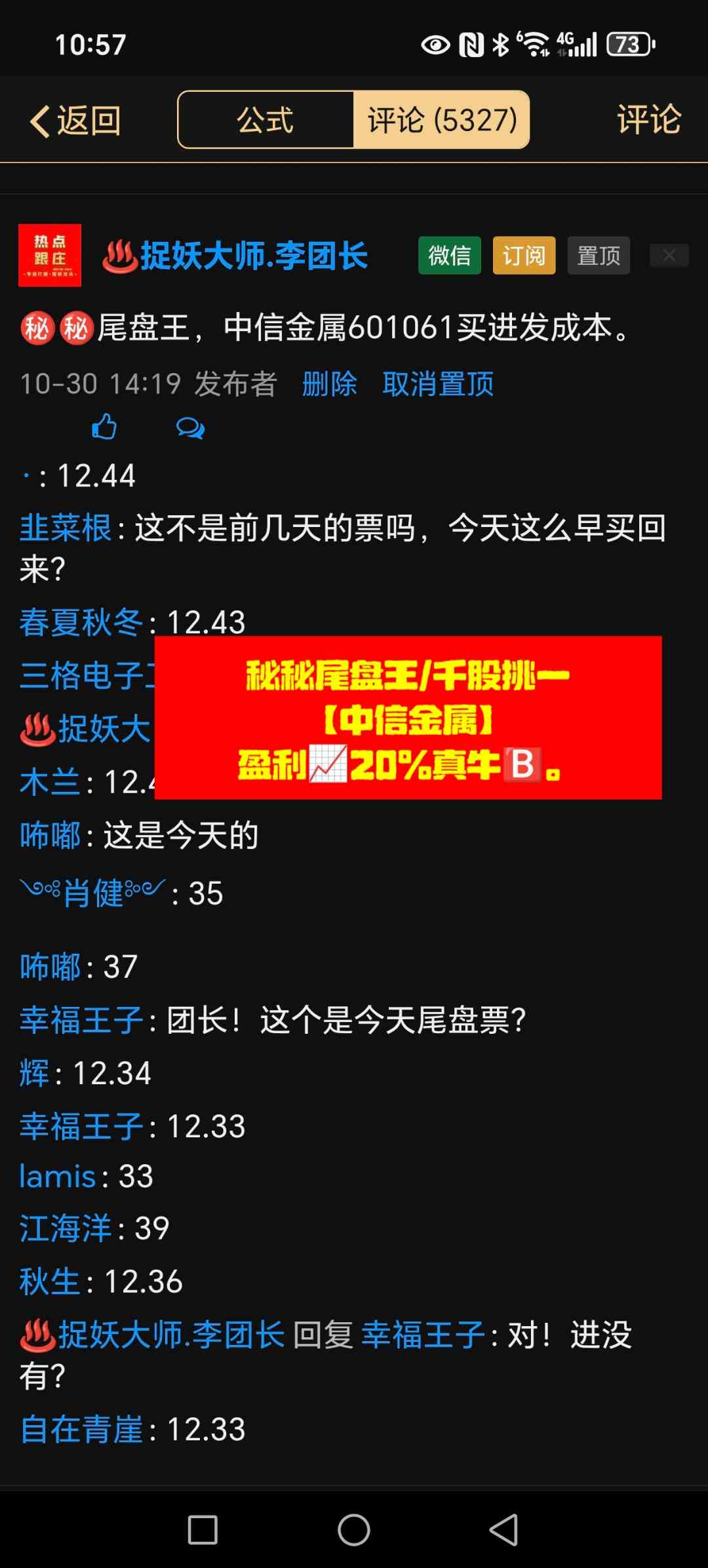708x1568 pixels.
Task: Subscribe using the 订阅 button
Action: pos(524,256)
